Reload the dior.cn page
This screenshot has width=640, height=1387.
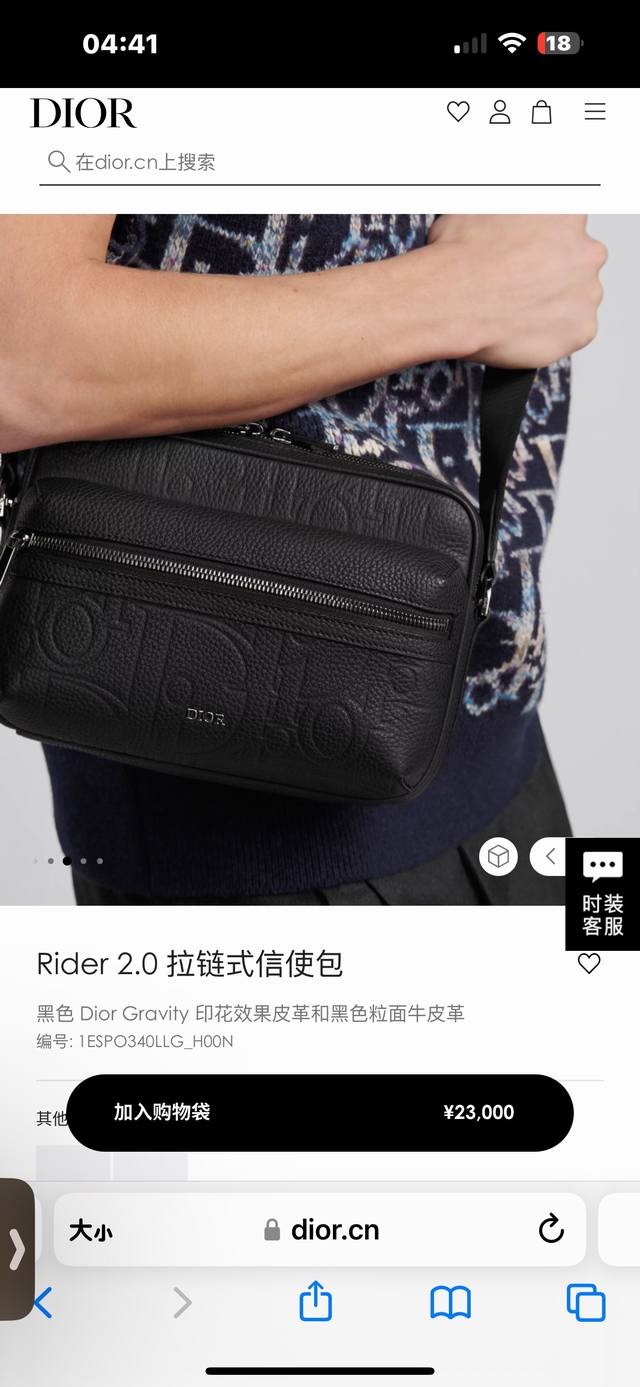551,1230
